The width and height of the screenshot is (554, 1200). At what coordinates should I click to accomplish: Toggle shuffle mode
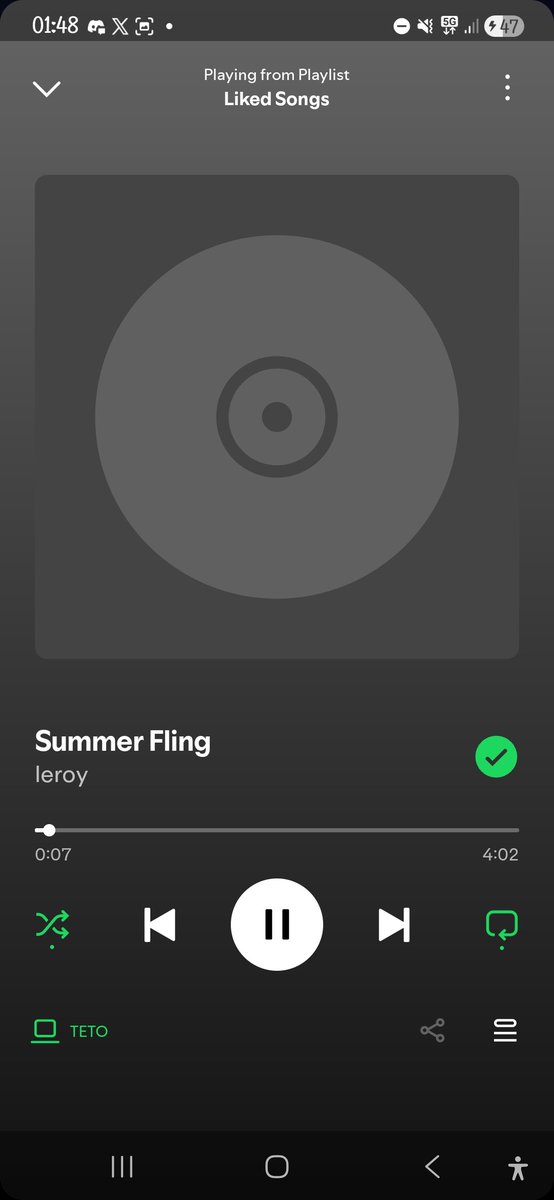pyautogui.click(x=52, y=925)
